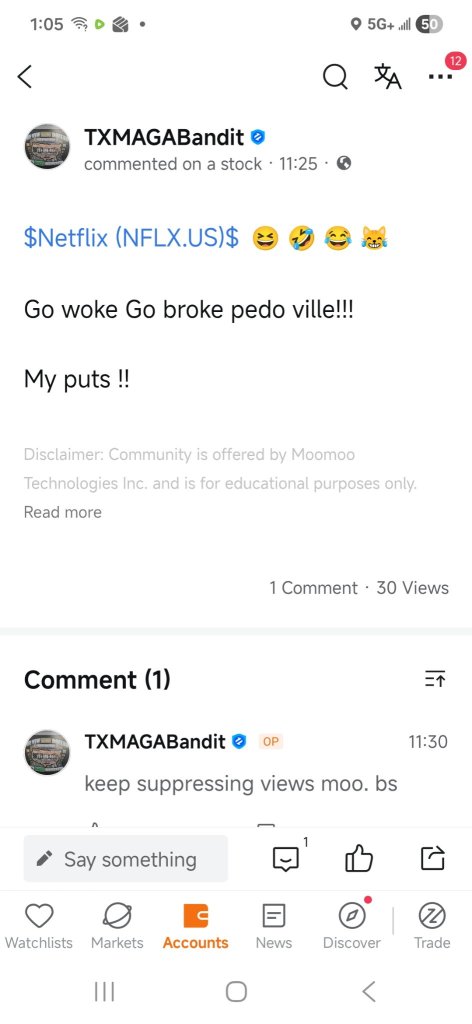The height and width of the screenshot is (1024, 472).
Task: Tap the system home button
Action: coord(236,992)
